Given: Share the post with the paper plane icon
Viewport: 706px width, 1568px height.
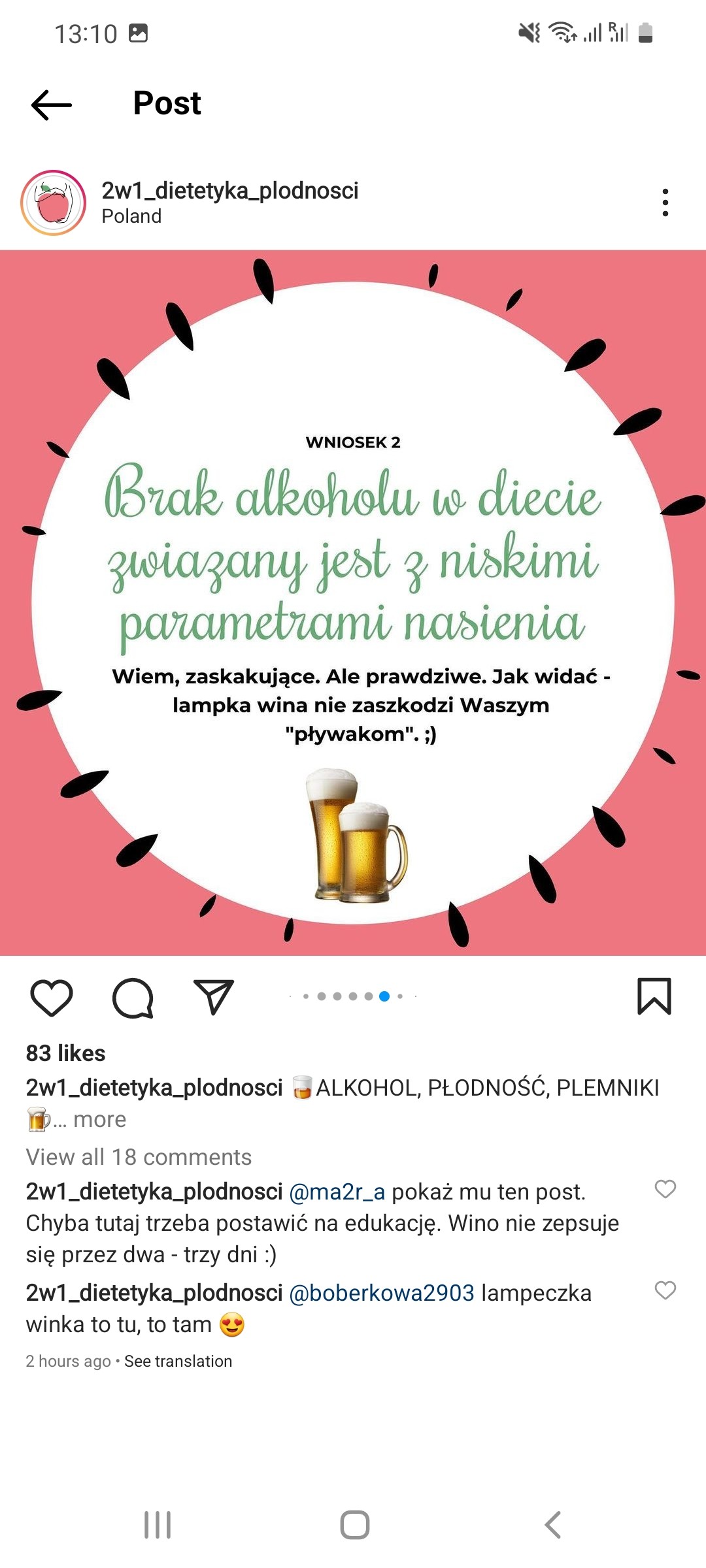Looking at the screenshot, I should (214, 998).
